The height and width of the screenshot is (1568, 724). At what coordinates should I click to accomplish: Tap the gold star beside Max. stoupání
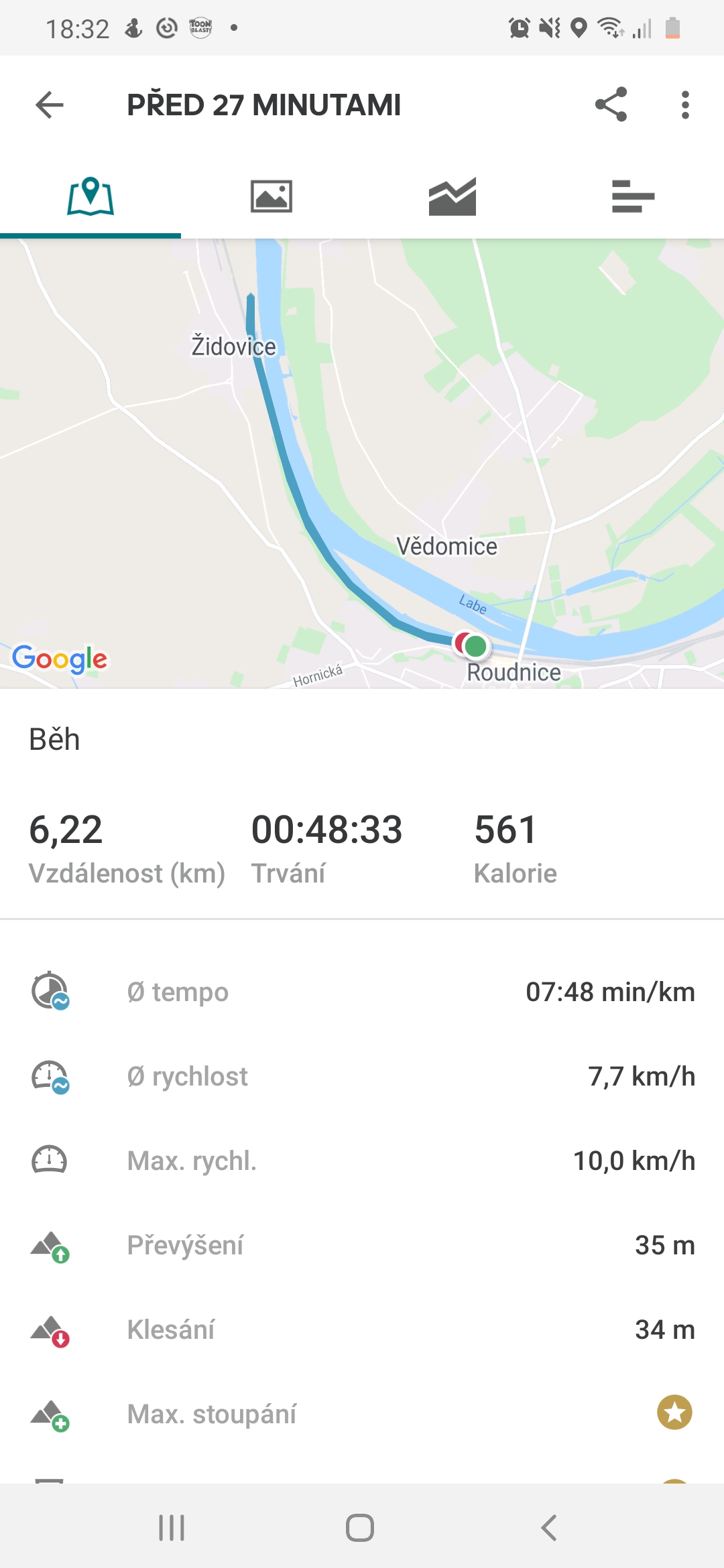click(x=674, y=1413)
